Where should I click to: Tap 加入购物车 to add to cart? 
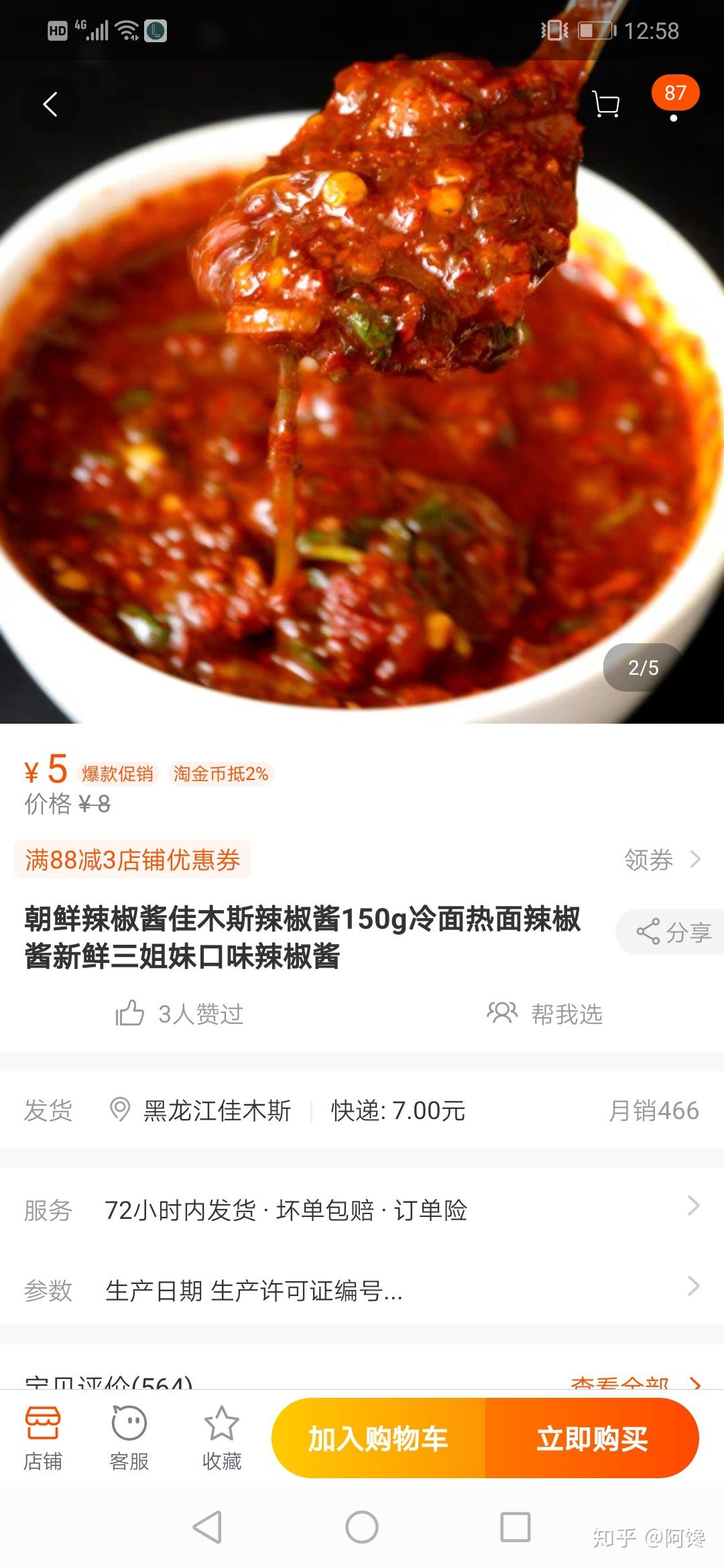(x=378, y=1438)
